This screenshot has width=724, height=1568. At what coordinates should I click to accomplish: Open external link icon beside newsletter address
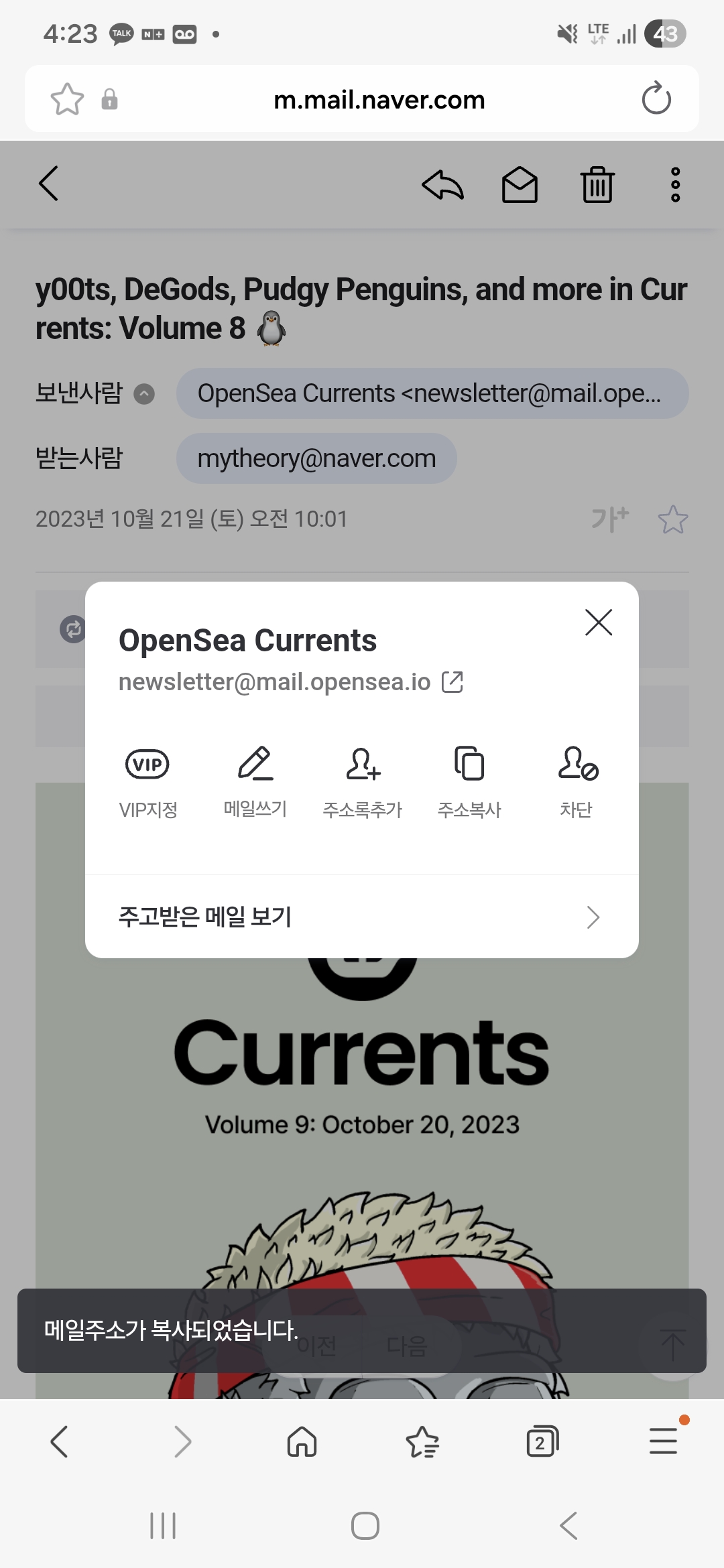tap(452, 682)
